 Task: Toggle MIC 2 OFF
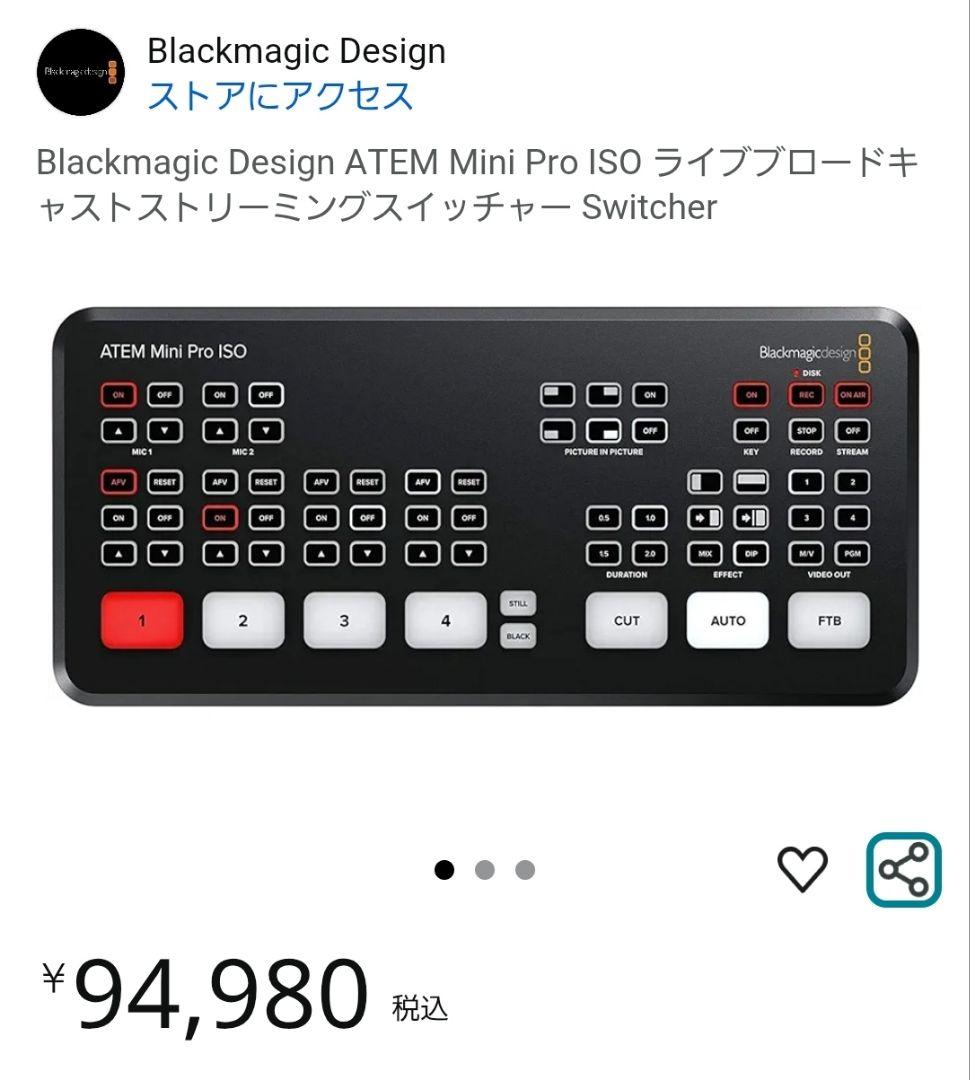[267, 395]
